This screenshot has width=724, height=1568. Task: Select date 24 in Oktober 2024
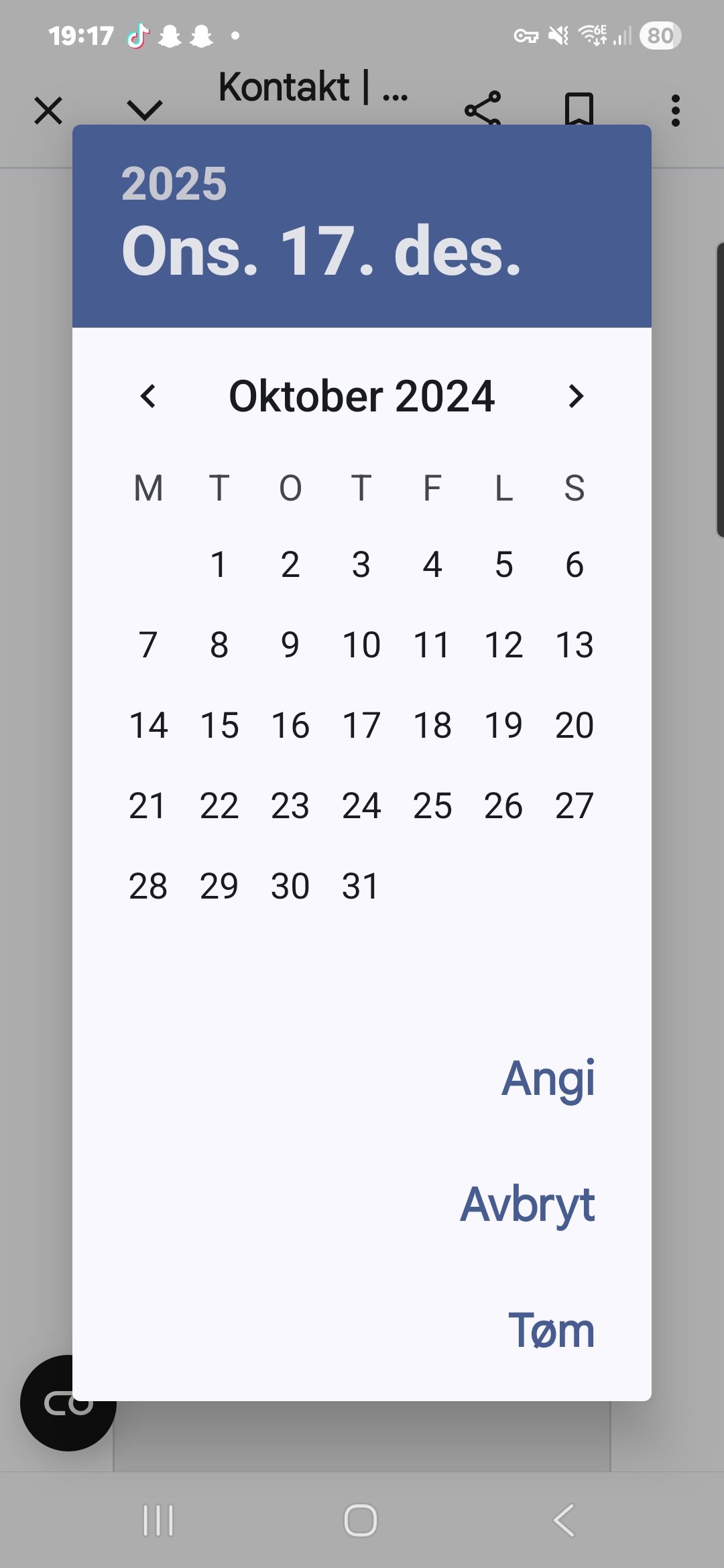click(361, 805)
